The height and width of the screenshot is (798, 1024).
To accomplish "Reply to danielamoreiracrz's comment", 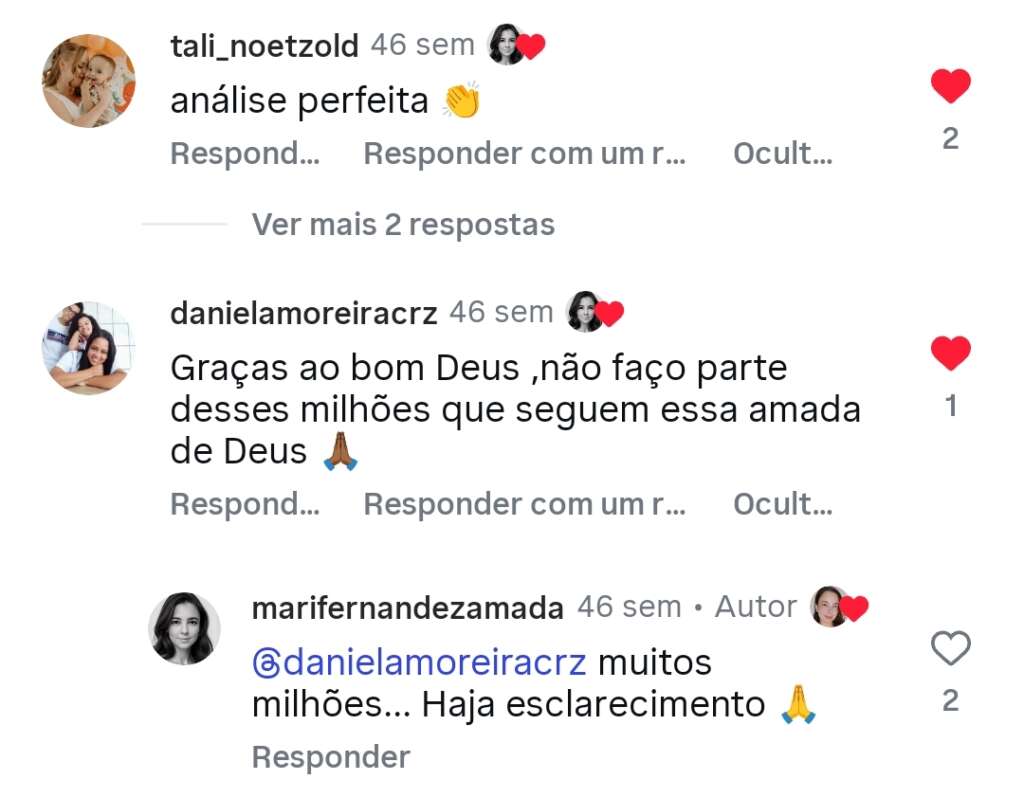I will coord(245,504).
